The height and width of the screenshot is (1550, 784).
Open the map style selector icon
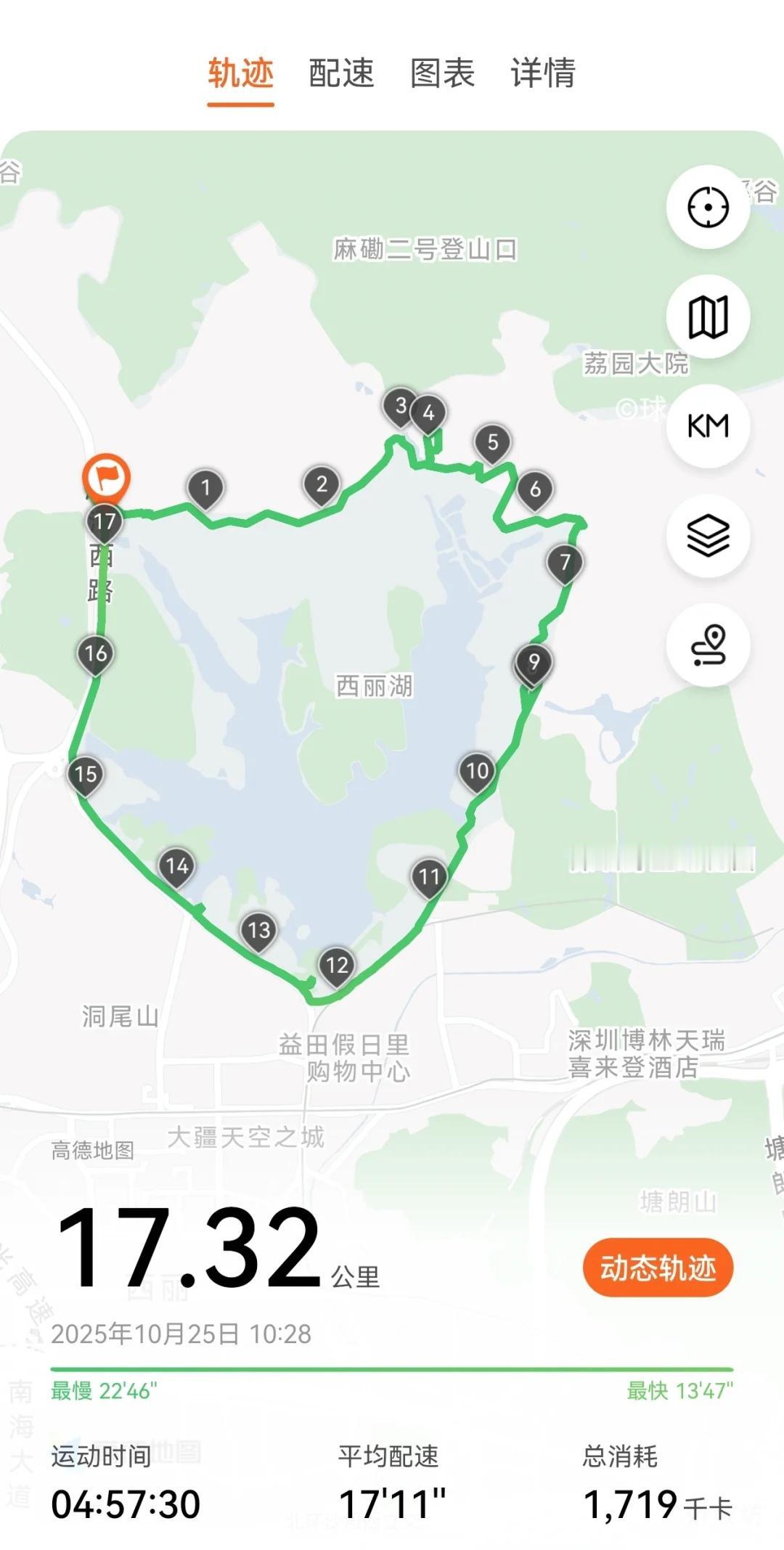[x=708, y=317]
